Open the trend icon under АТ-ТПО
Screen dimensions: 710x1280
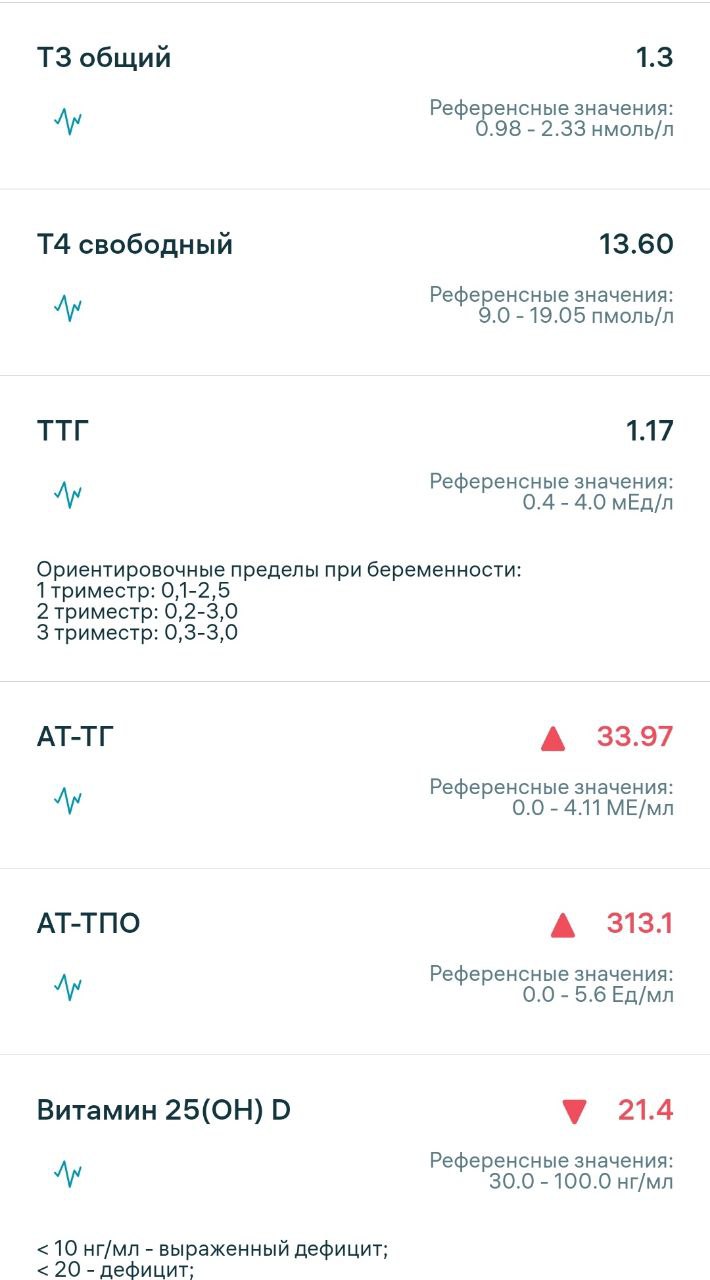coord(68,987)
